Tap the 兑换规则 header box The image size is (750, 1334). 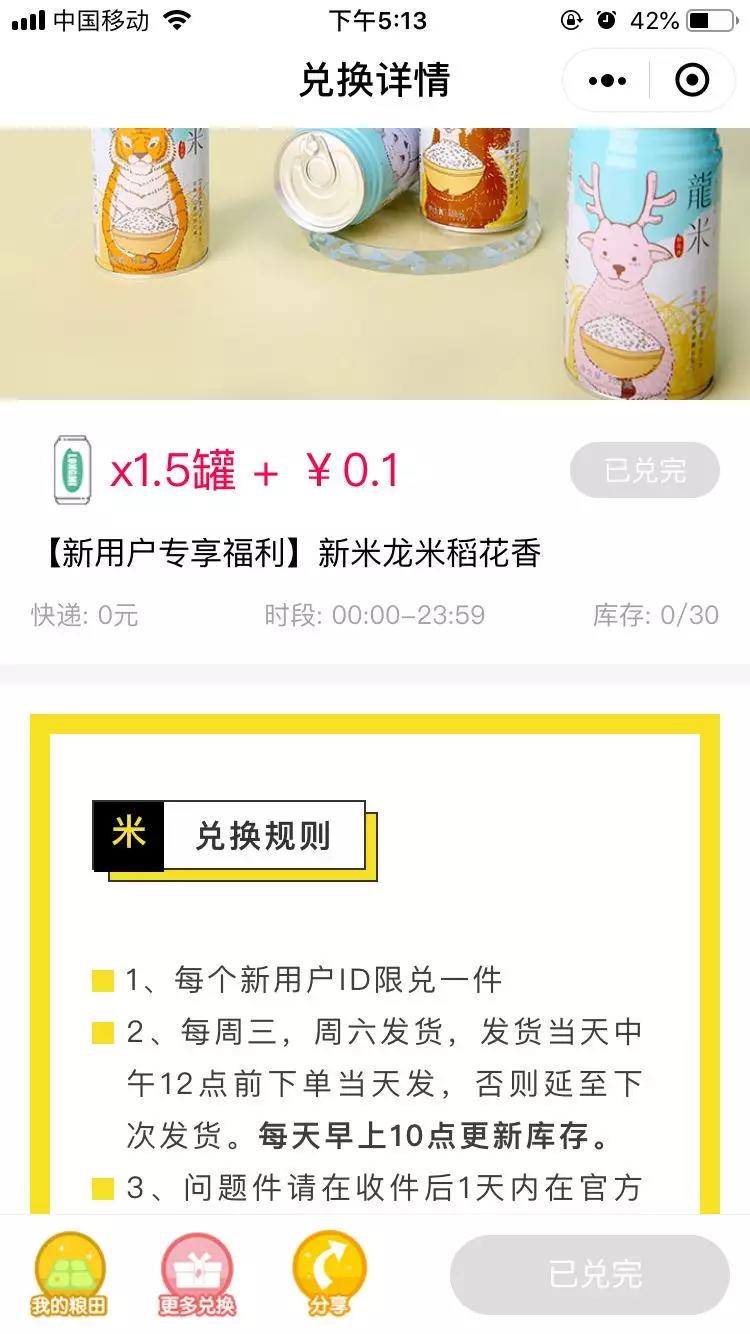click(x=260, y=837)
